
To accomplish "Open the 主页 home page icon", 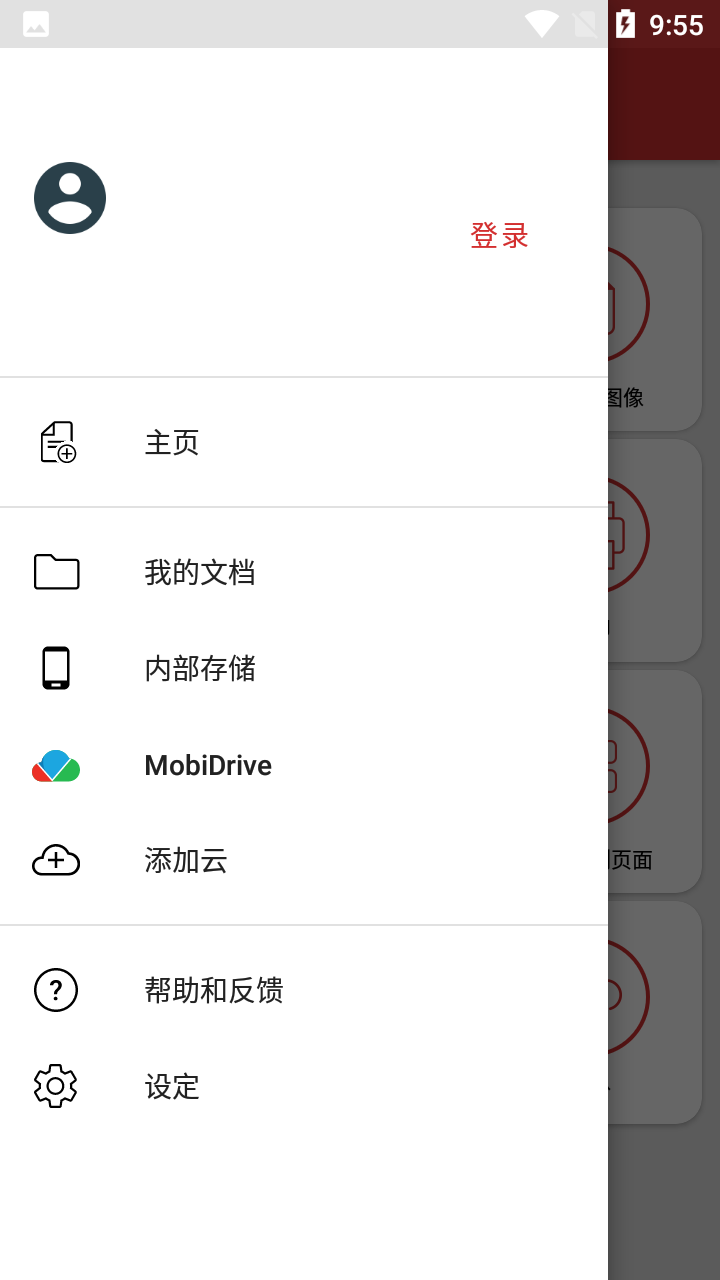I will click(x=56, y=441).
